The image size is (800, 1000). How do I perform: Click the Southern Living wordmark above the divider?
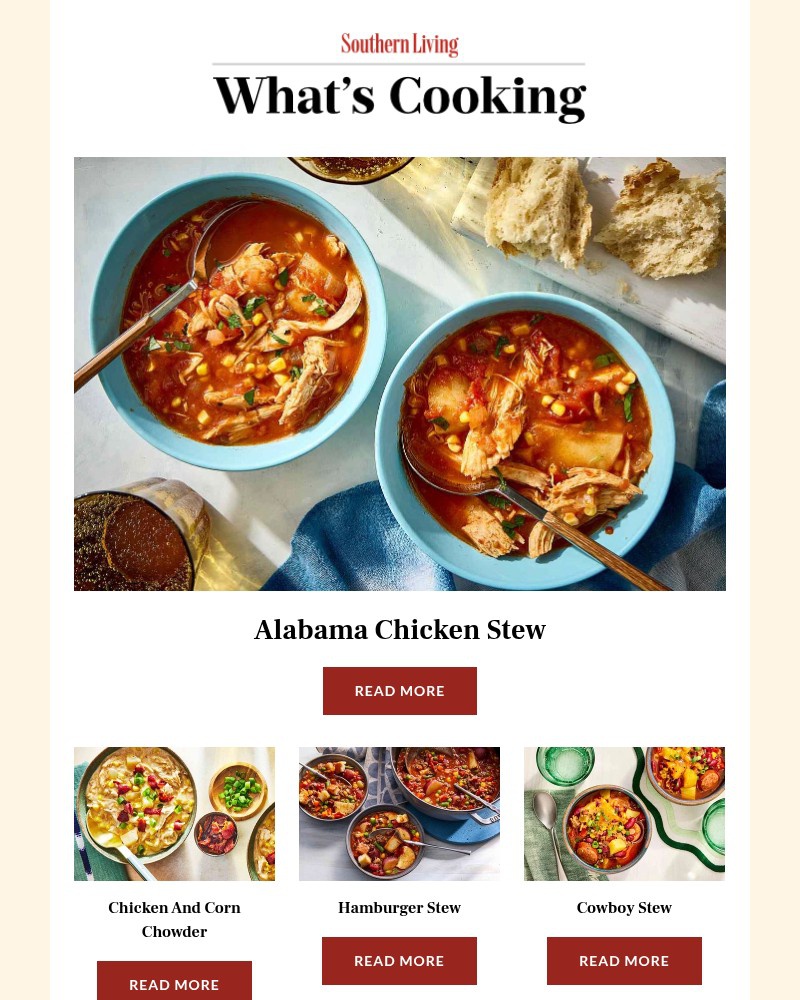click(399, 44)
